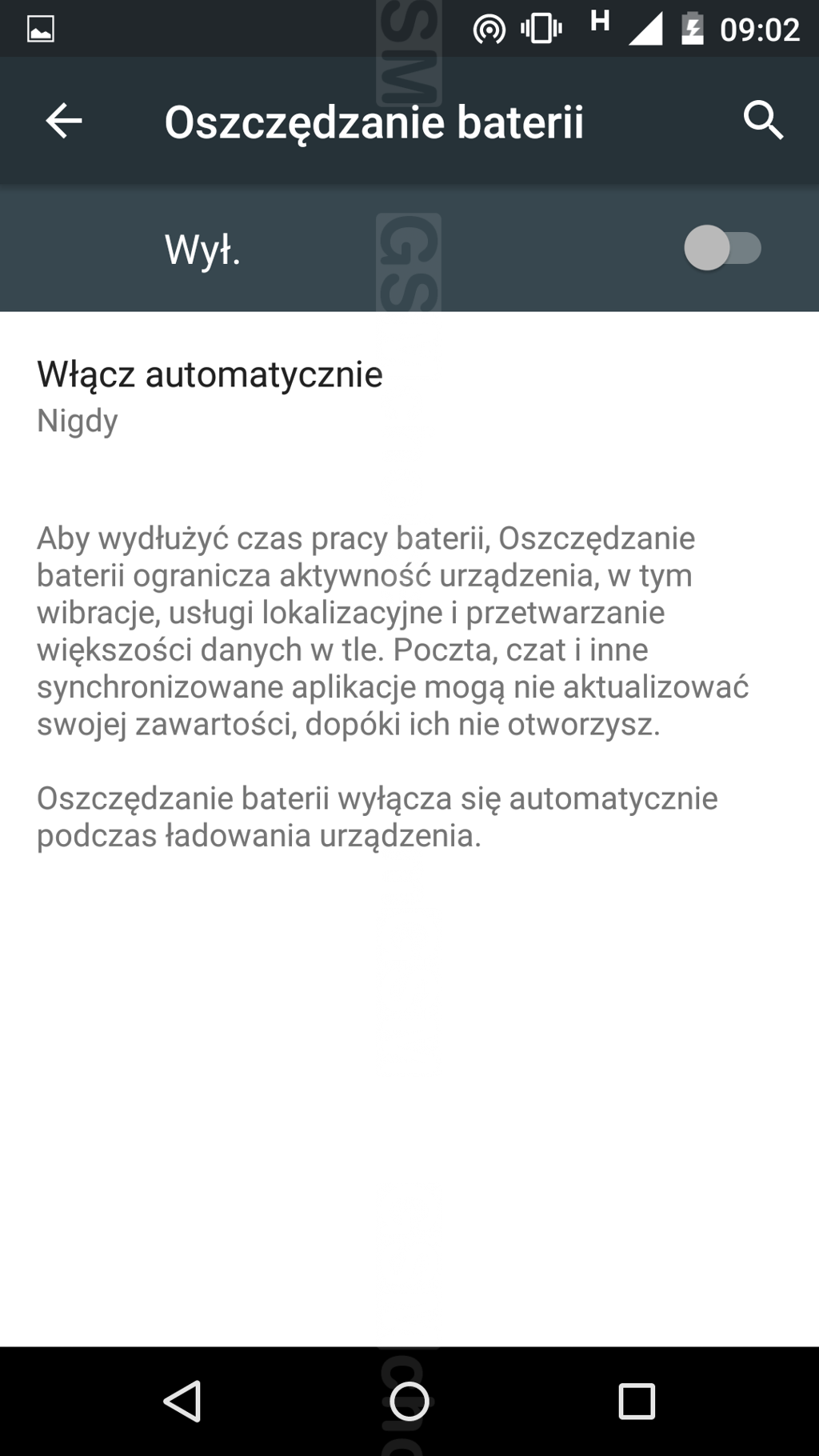The image size is (819, 1456).
Task: Open the Włącz automatycznie setting
Action: (x=409, y=397)
